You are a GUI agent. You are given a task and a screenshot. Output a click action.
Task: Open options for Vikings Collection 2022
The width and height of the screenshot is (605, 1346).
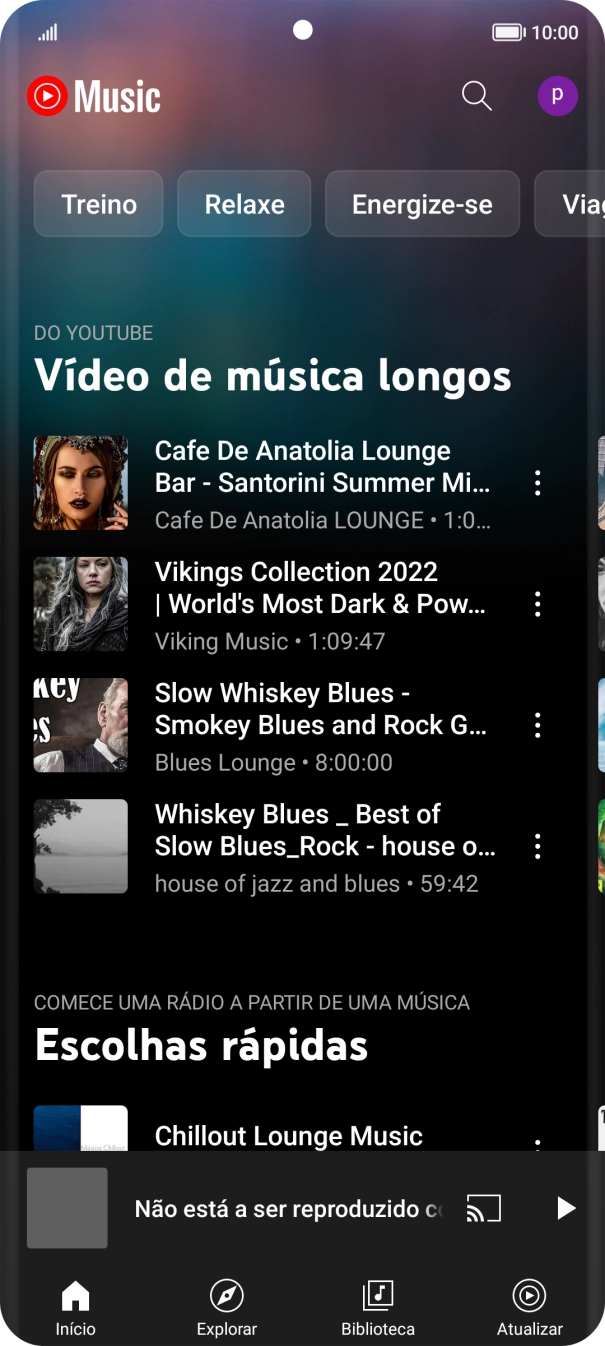[x=538, y=604]
